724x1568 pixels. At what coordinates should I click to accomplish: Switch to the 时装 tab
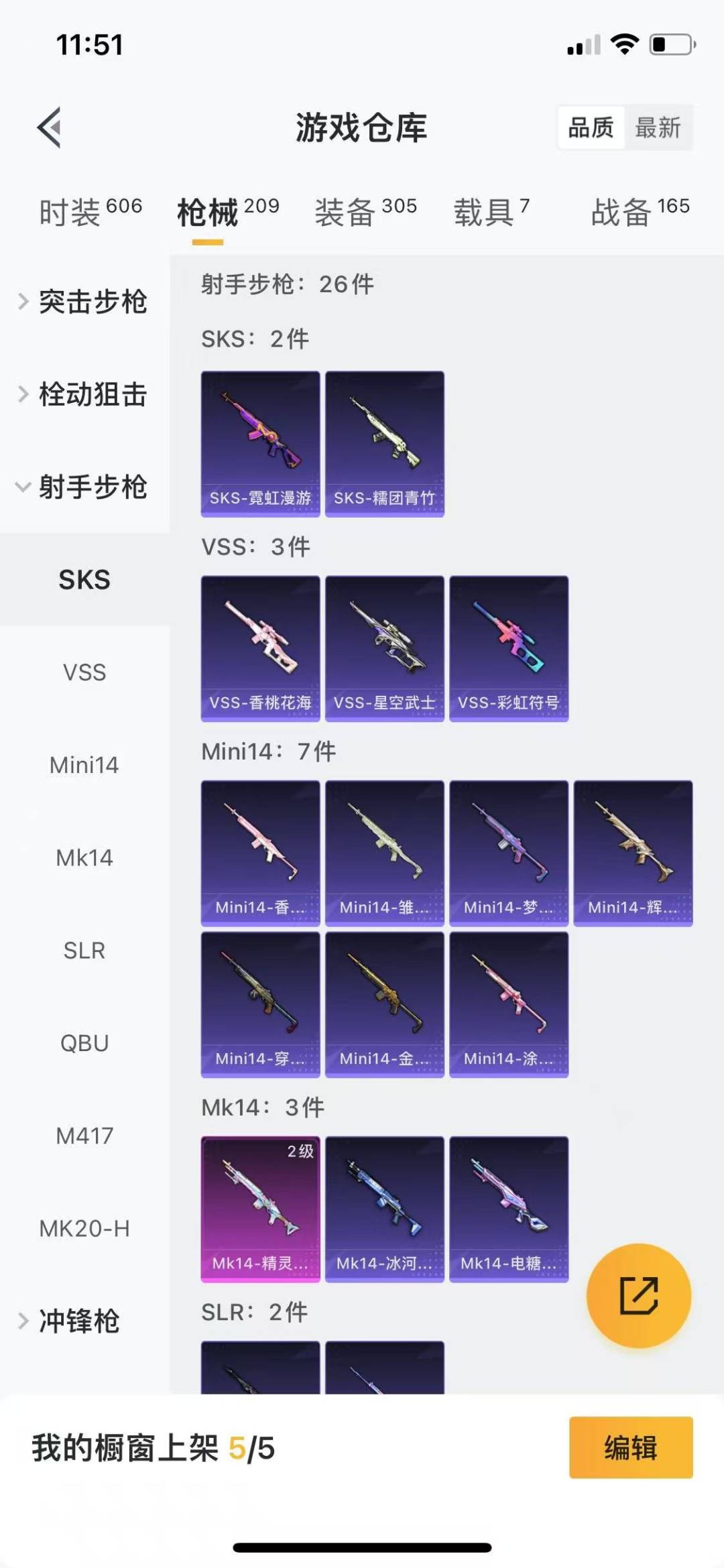click(x=90, y=211)
